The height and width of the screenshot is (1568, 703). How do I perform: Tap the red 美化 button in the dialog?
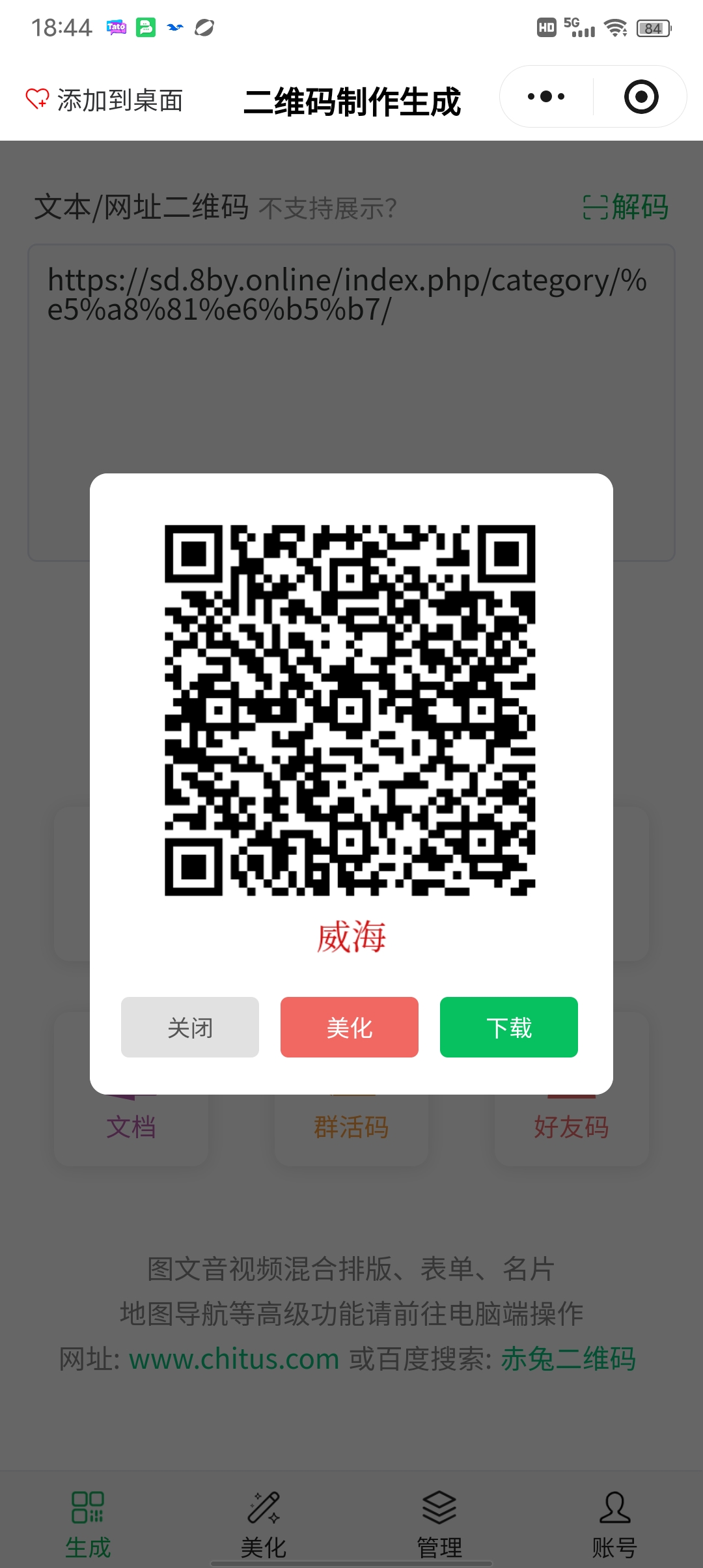tap(350, 1027)
